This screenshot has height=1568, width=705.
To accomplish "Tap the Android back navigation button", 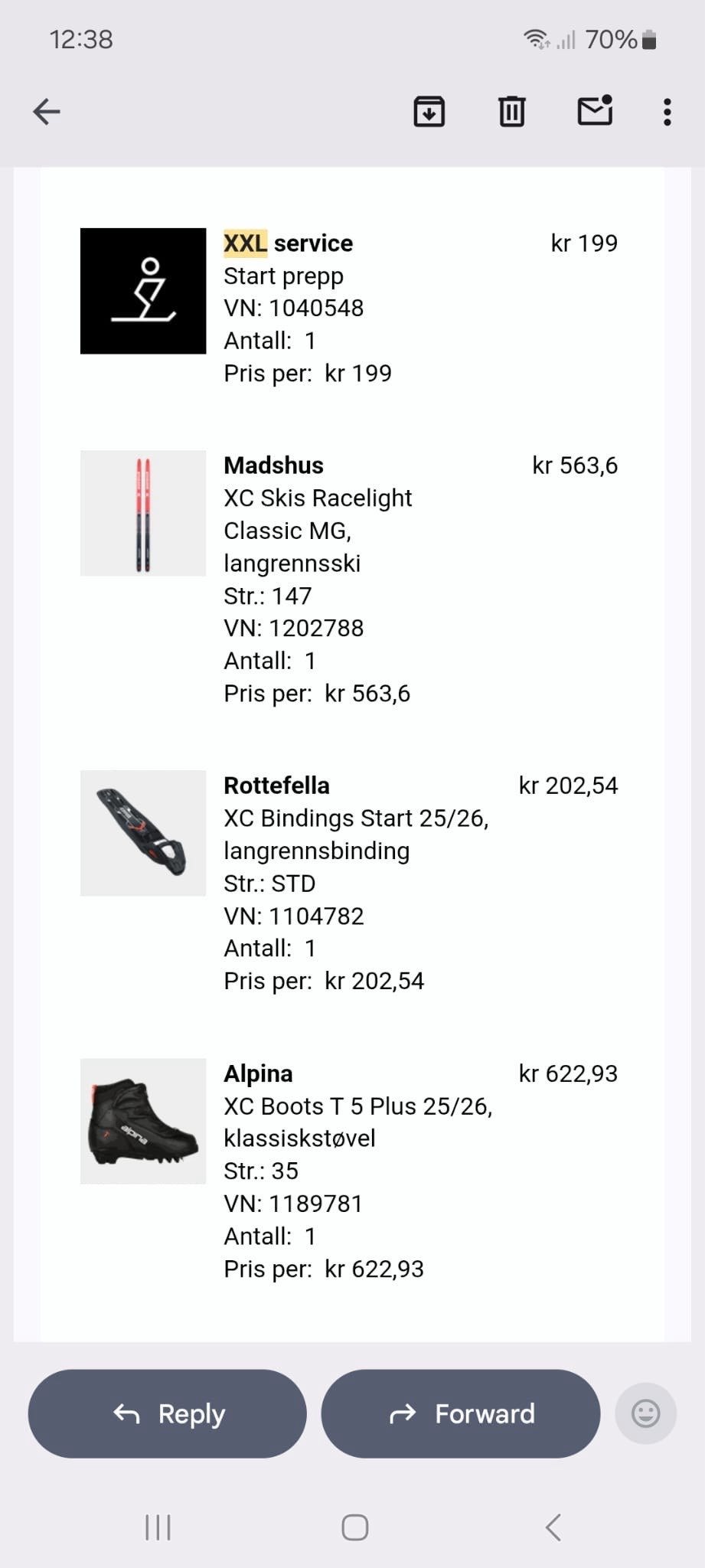I will tap(553, 1527).
